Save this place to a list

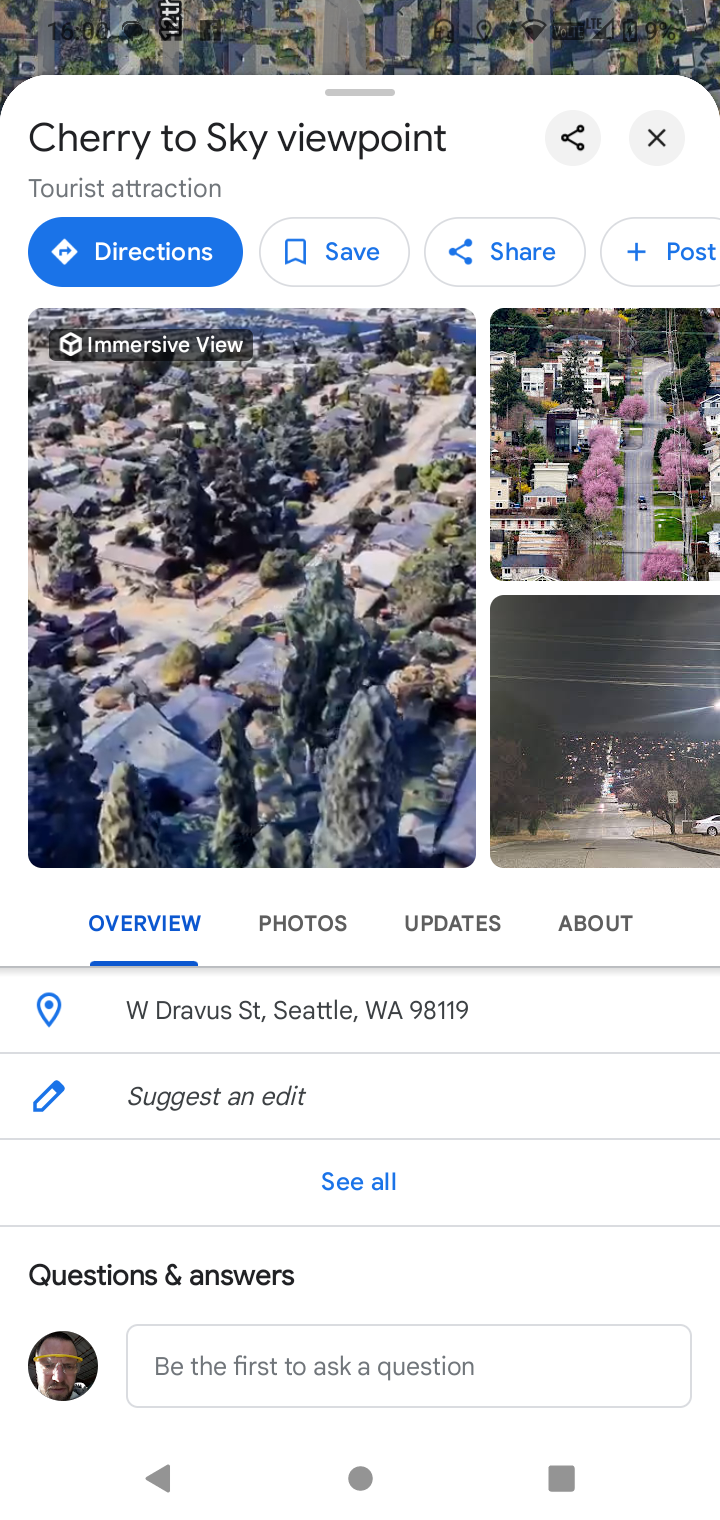click(x=334, y=252)
